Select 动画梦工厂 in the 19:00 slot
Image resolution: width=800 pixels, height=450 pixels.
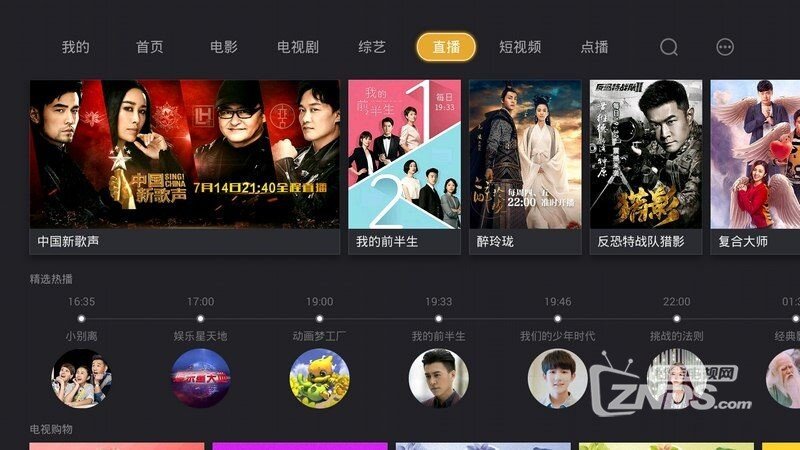click(x=319, y=378)
